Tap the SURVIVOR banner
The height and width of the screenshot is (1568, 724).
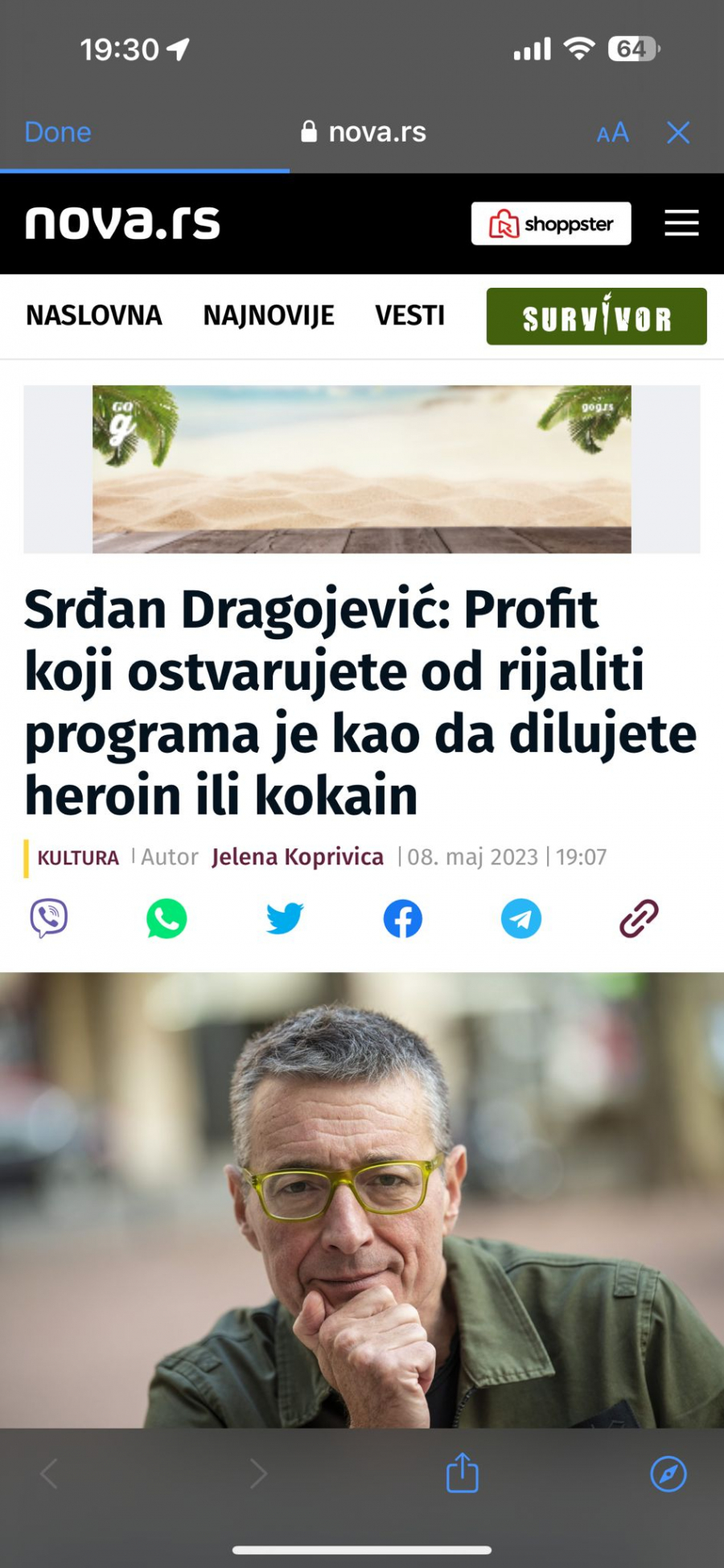click(596, 316)
